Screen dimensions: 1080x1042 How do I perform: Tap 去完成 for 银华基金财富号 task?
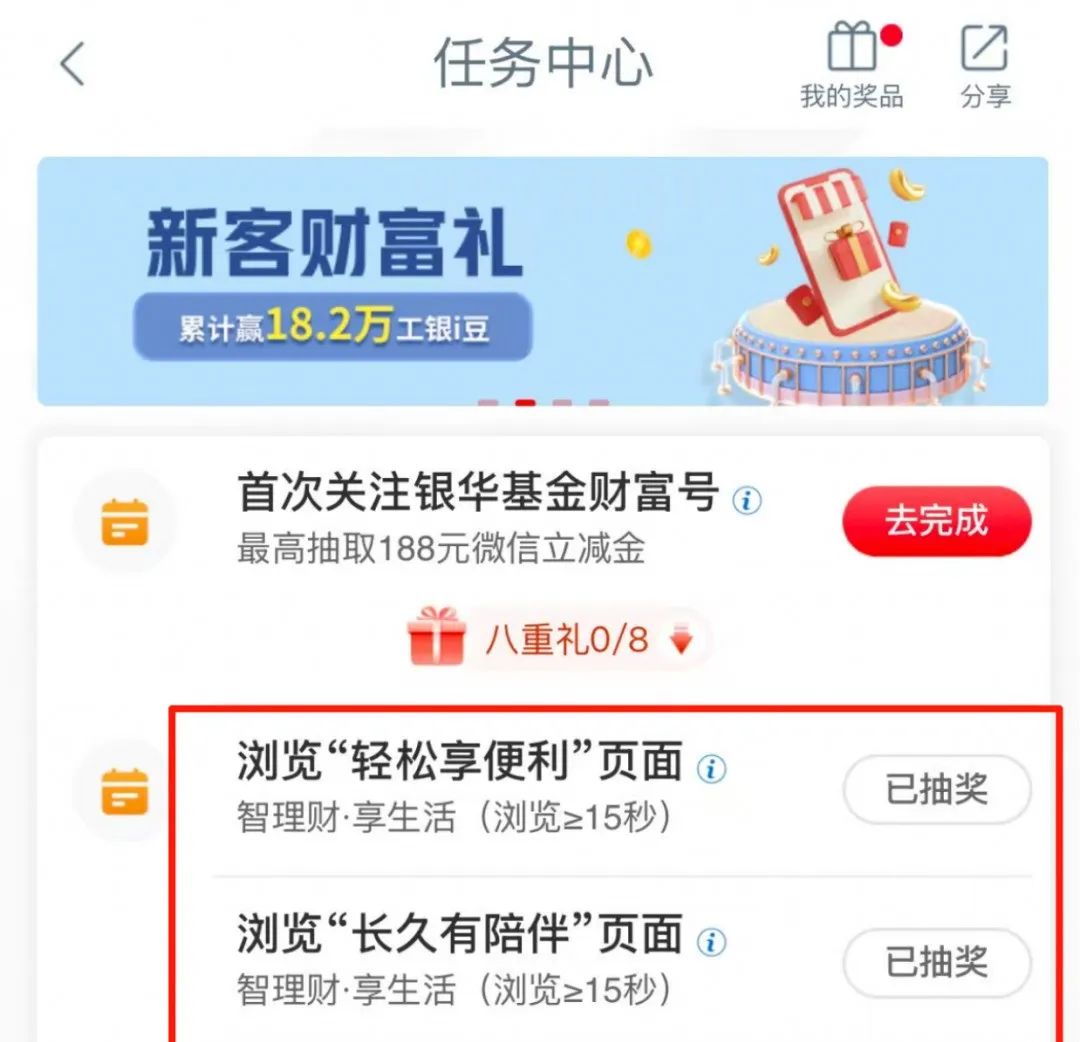tap(936, 521)
